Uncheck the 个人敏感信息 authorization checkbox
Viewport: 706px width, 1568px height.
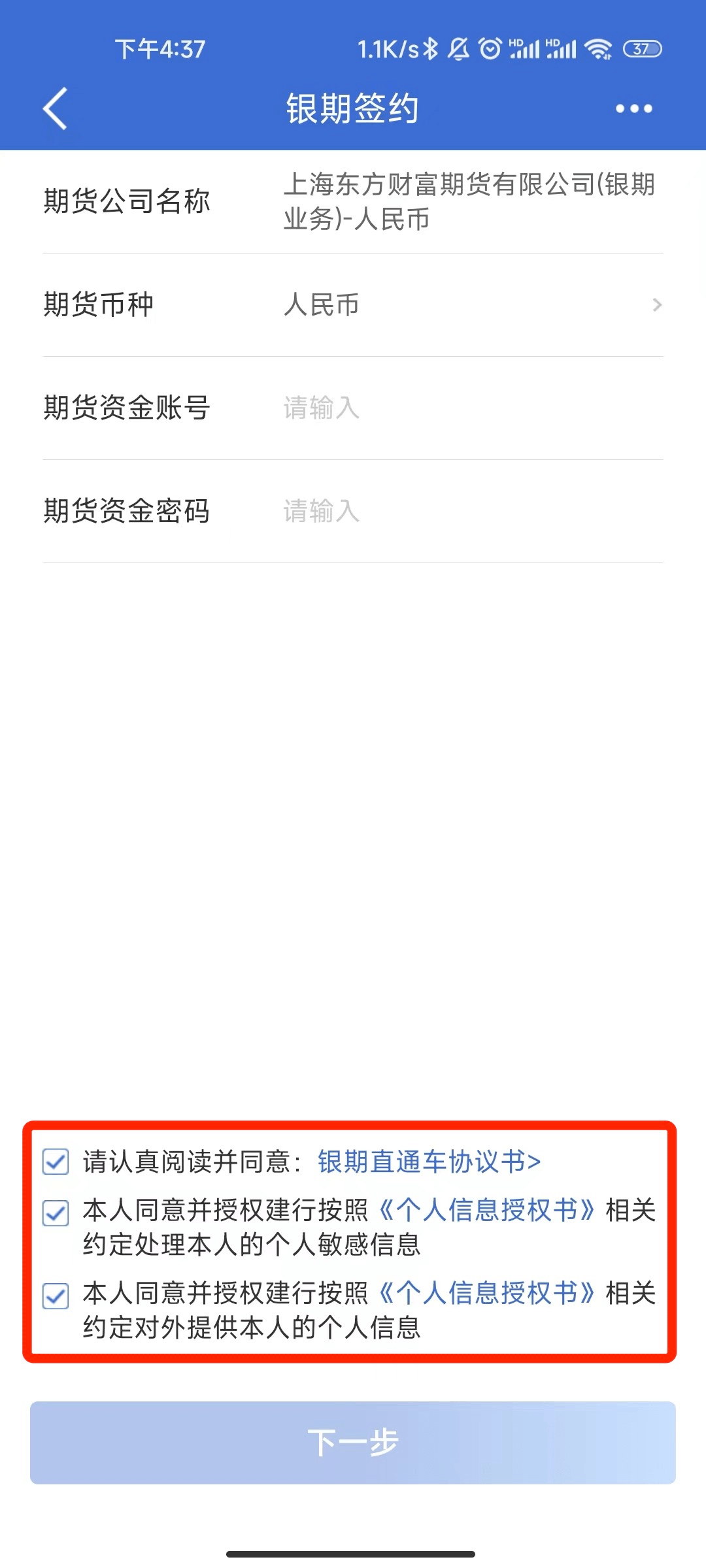coord(56,1213)
